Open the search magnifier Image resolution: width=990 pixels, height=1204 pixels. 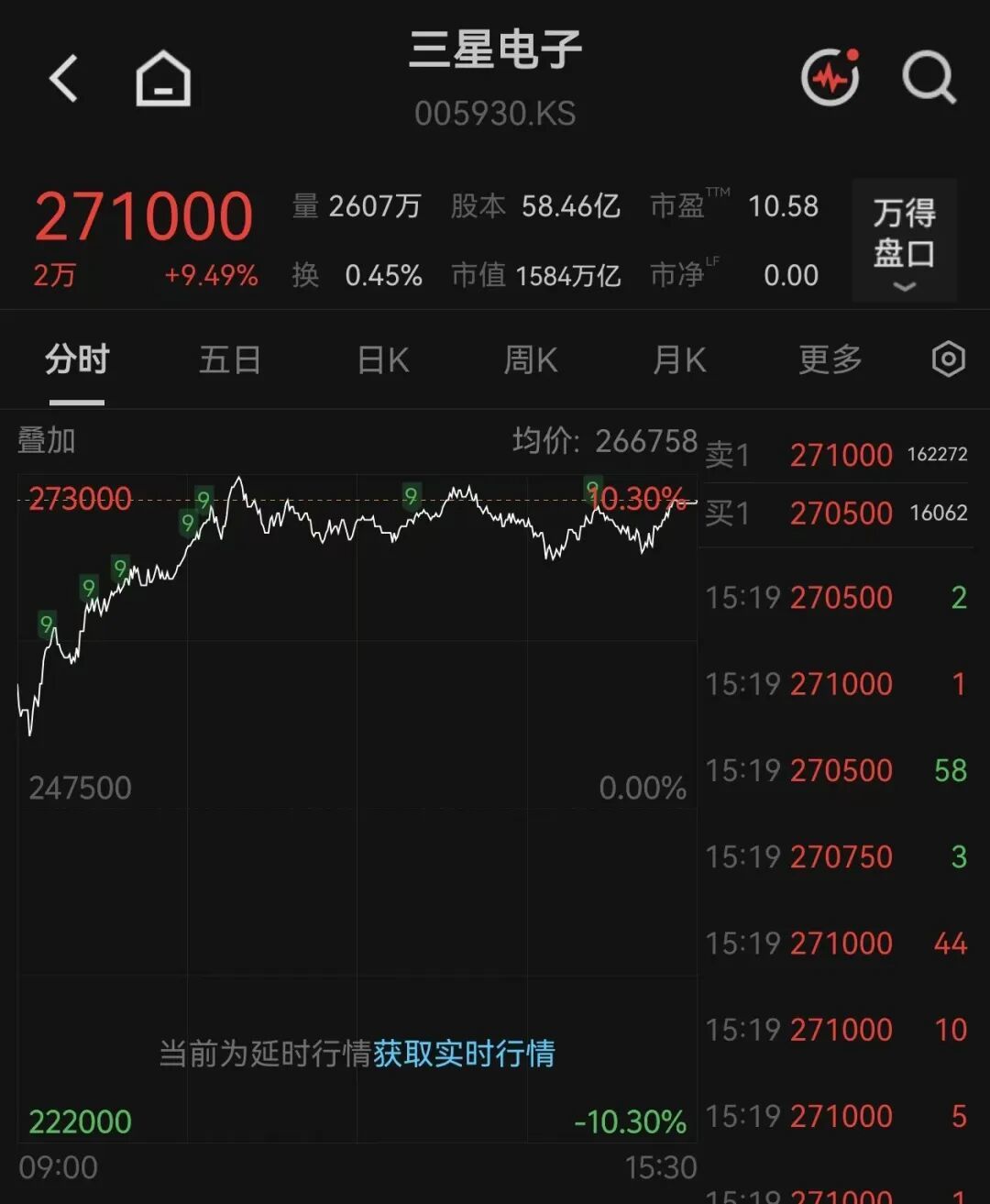(x=929, y=78)
